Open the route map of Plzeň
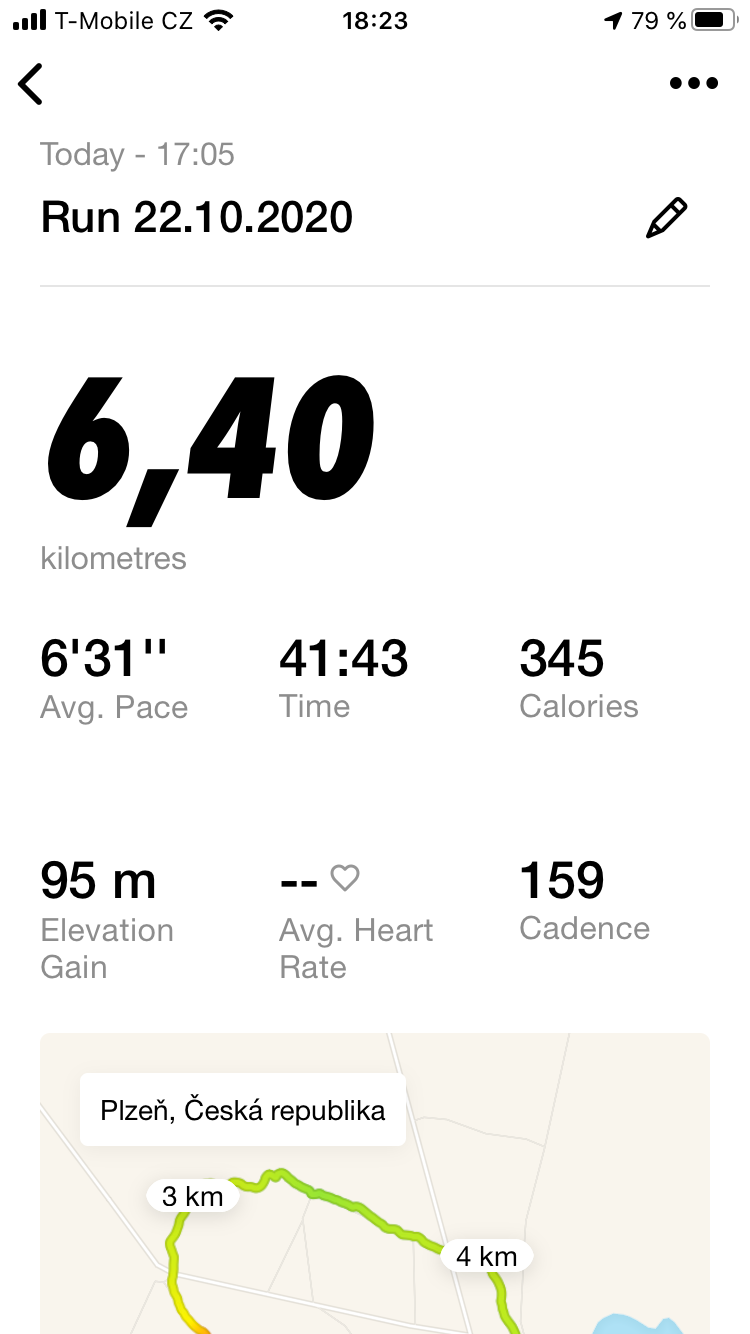This screenshot has width=750, height=1334. tap(375, 1183)
